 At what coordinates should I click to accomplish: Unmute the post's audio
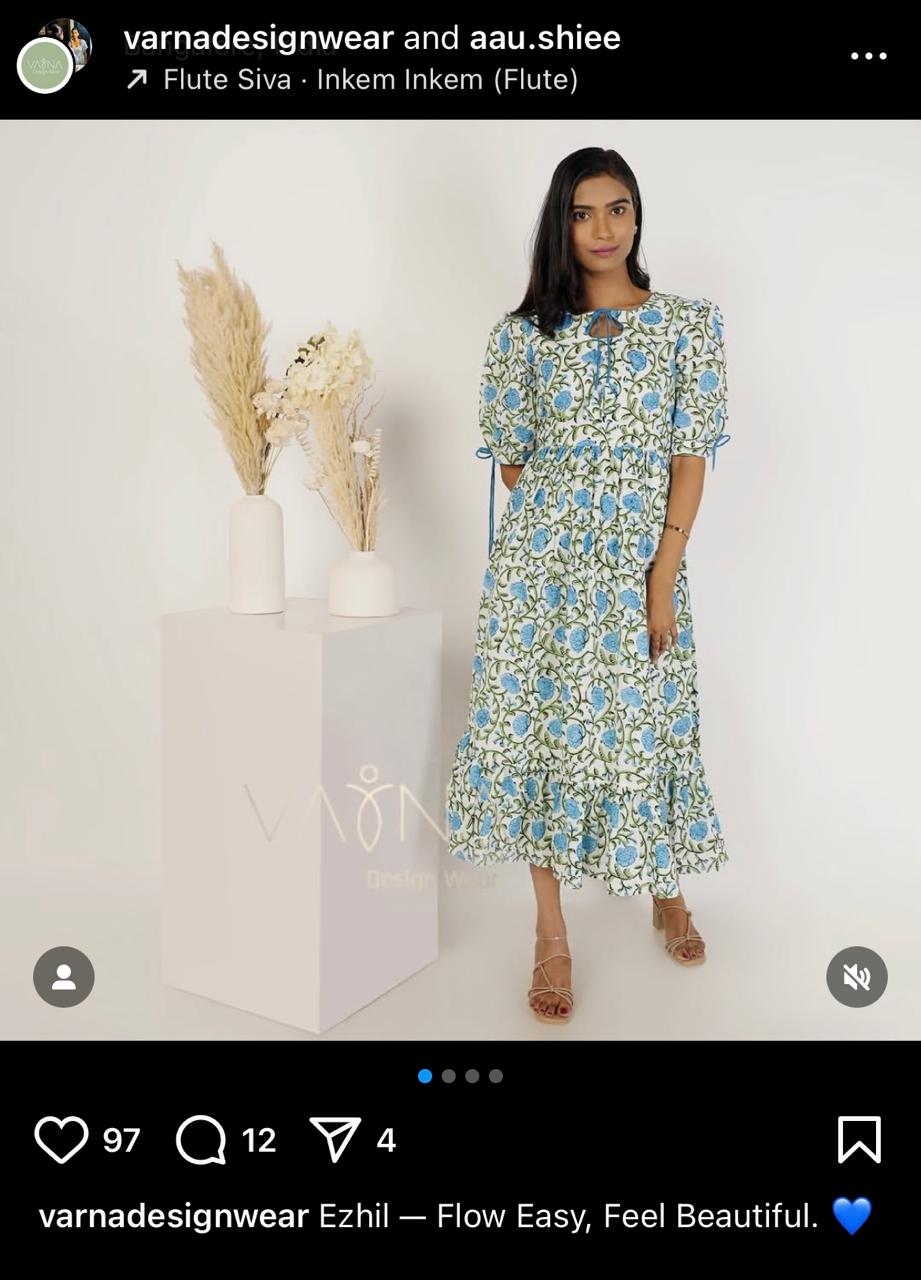click(857, 977)
